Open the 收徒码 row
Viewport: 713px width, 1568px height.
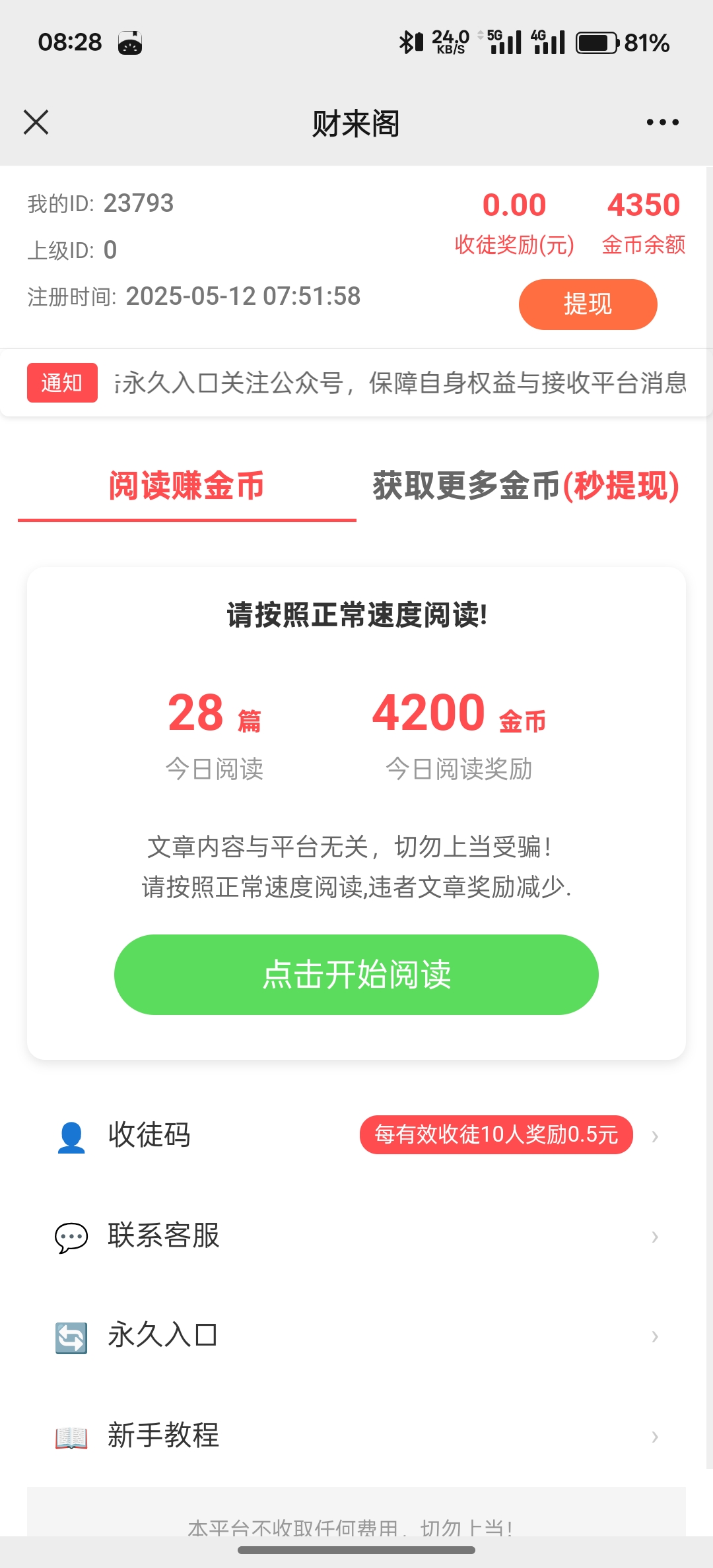click(356, 1135)
